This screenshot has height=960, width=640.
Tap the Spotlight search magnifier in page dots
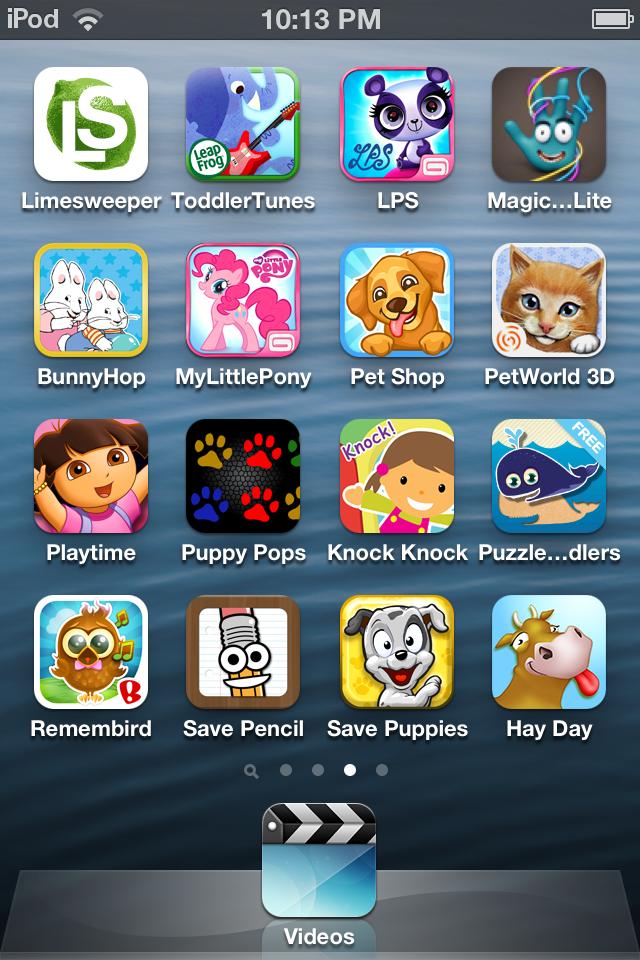(x=251, y=771)
